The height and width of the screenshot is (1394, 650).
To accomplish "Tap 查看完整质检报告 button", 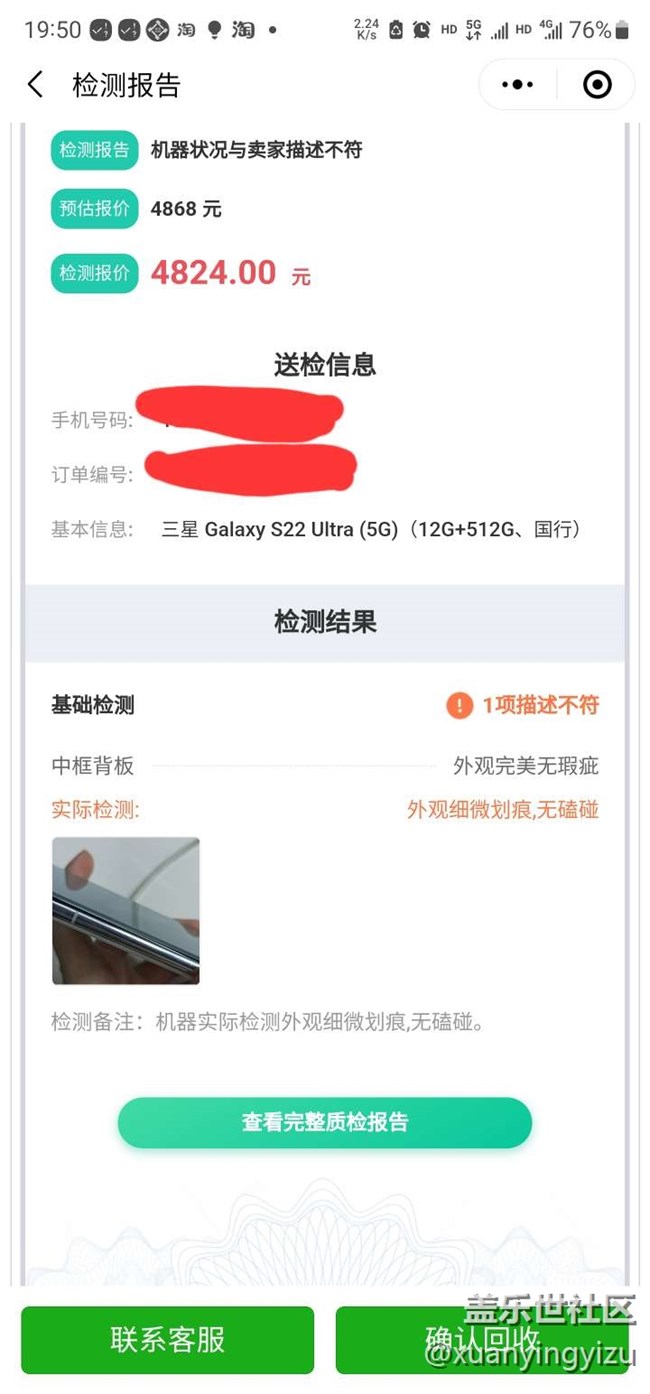I will tap(325, 1122).
